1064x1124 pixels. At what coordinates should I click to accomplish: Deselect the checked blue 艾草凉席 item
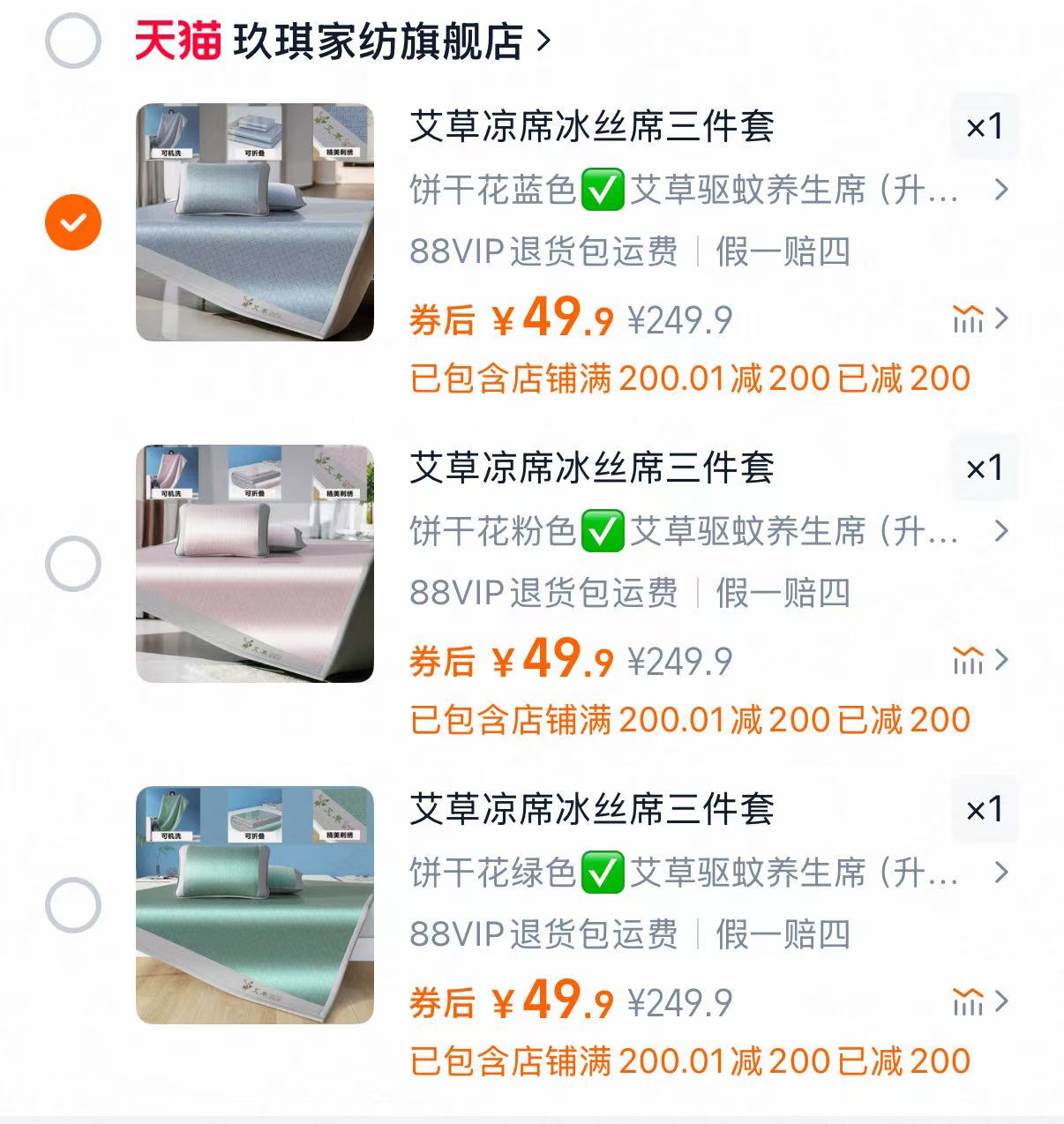click(72, 220)
